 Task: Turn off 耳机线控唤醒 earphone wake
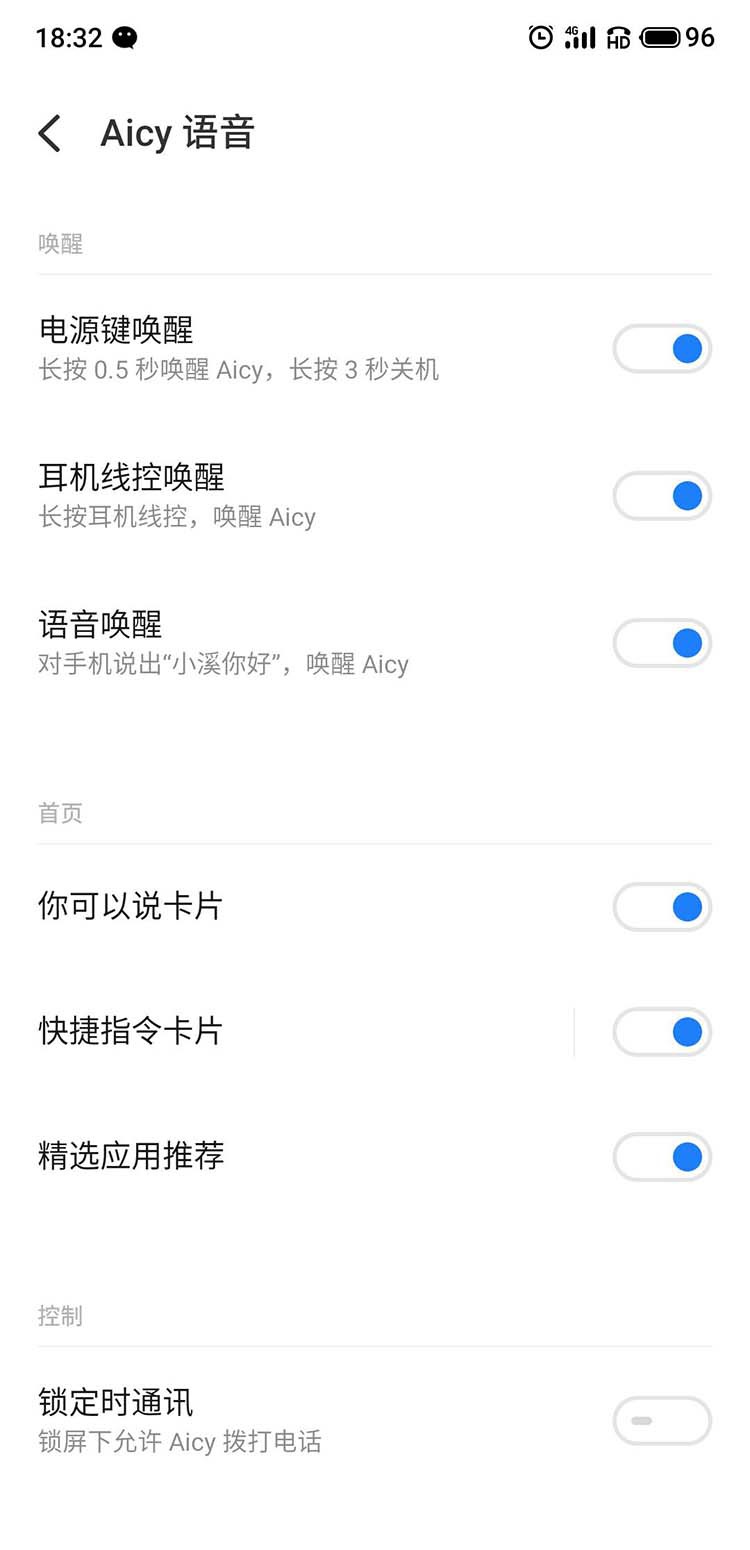click(x=662, y=496)
